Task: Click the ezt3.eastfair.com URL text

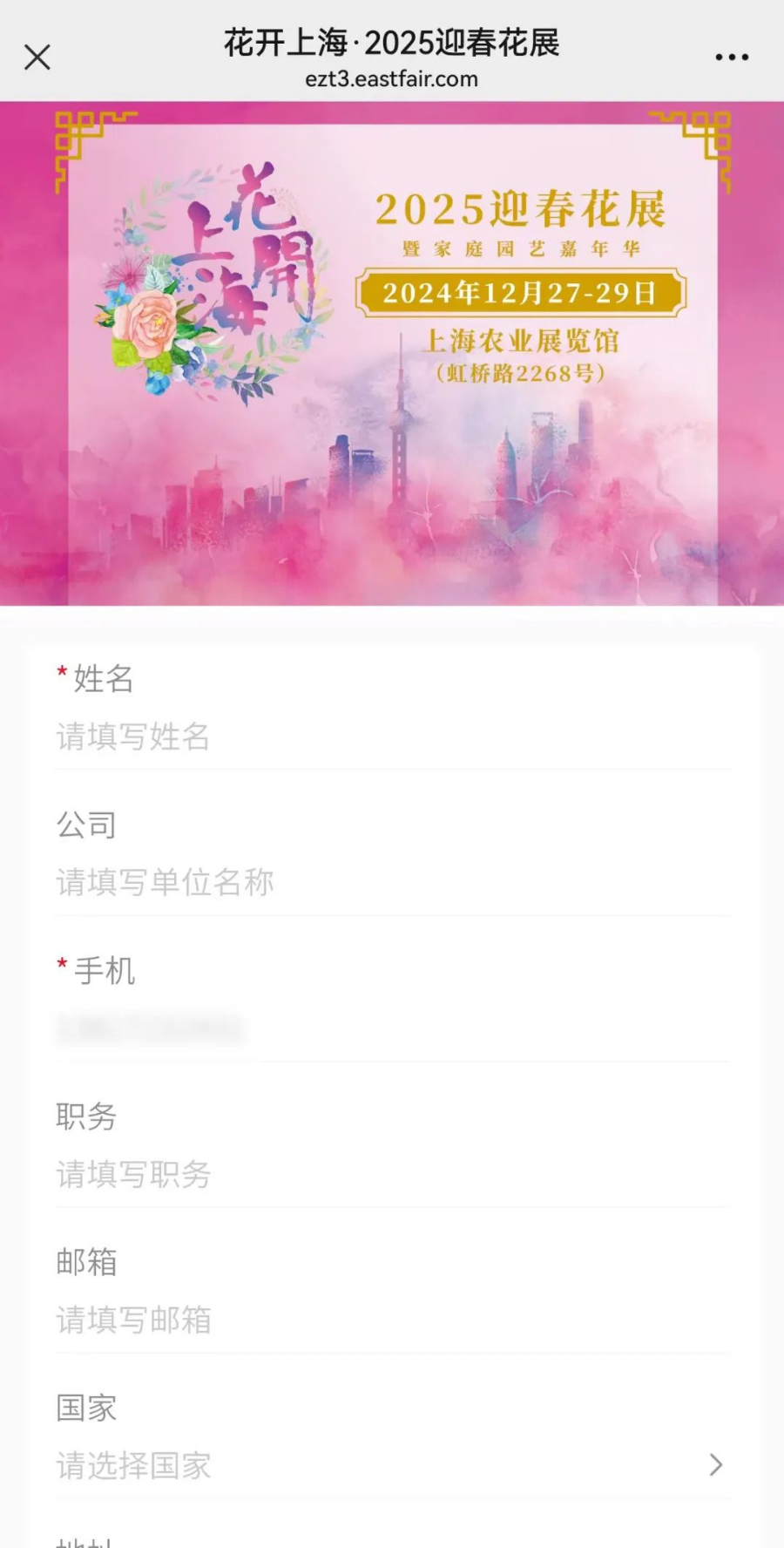Action: point(392,79)
